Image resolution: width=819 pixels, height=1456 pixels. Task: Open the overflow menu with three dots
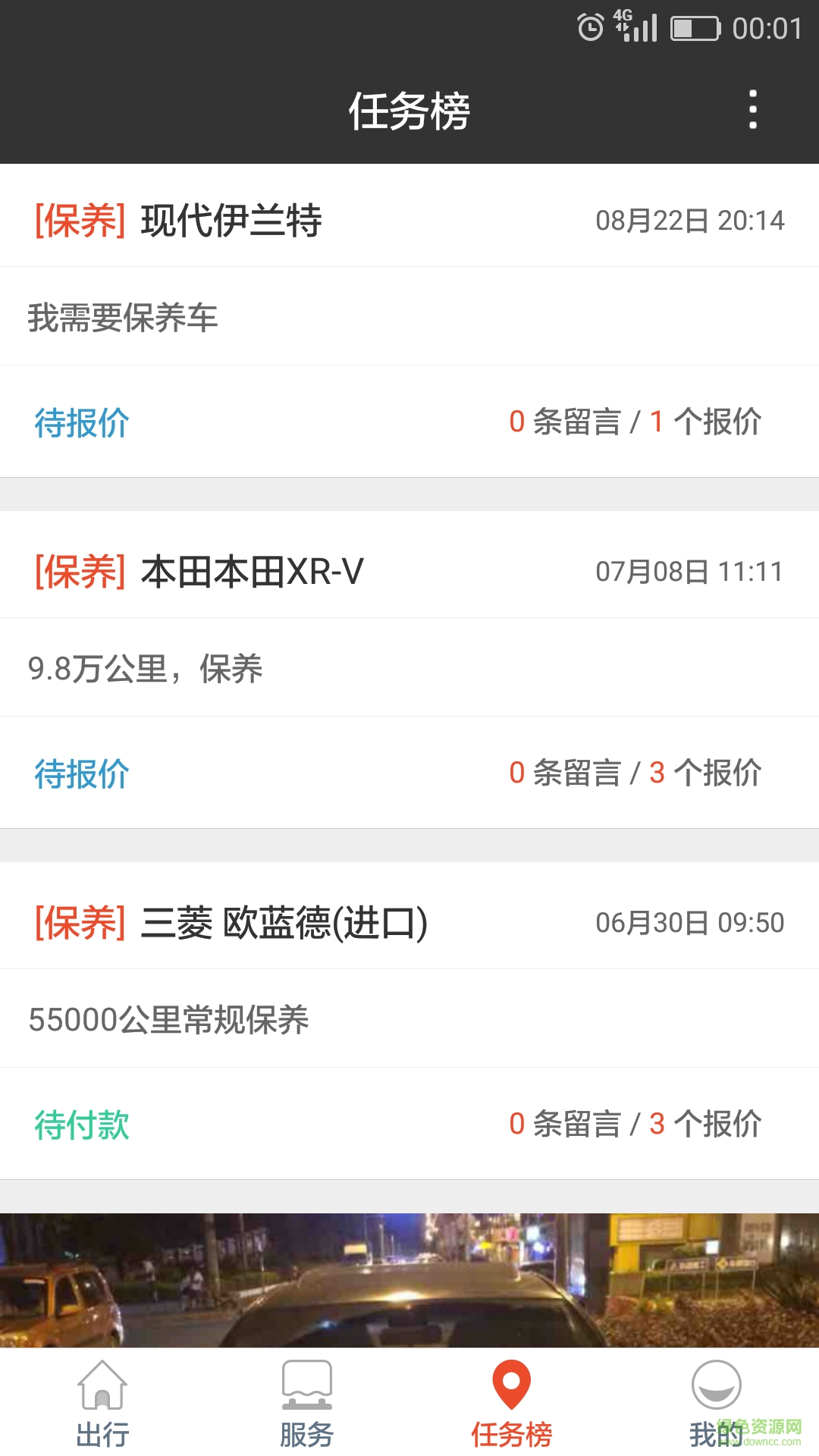752,108
